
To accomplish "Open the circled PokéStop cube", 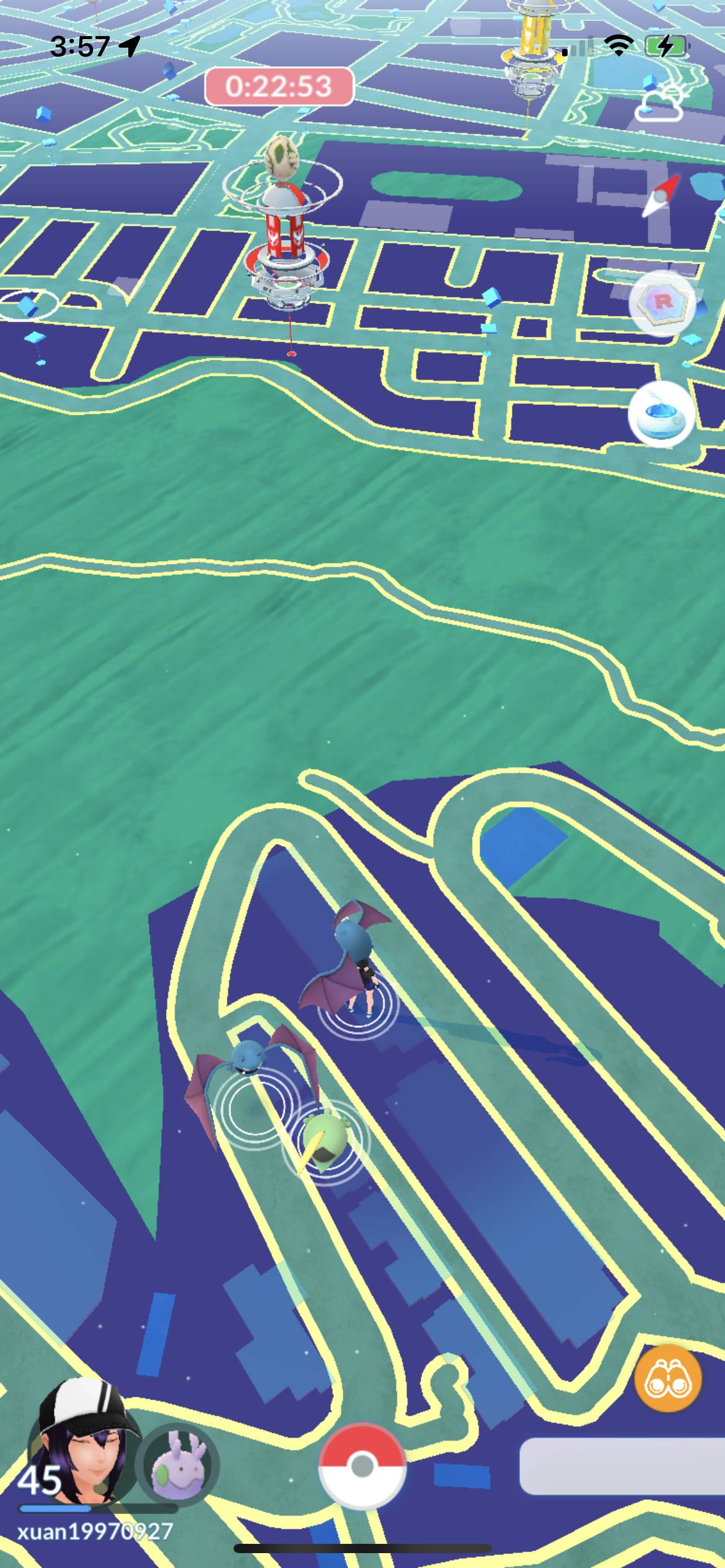I will click(x=28, y=305).
